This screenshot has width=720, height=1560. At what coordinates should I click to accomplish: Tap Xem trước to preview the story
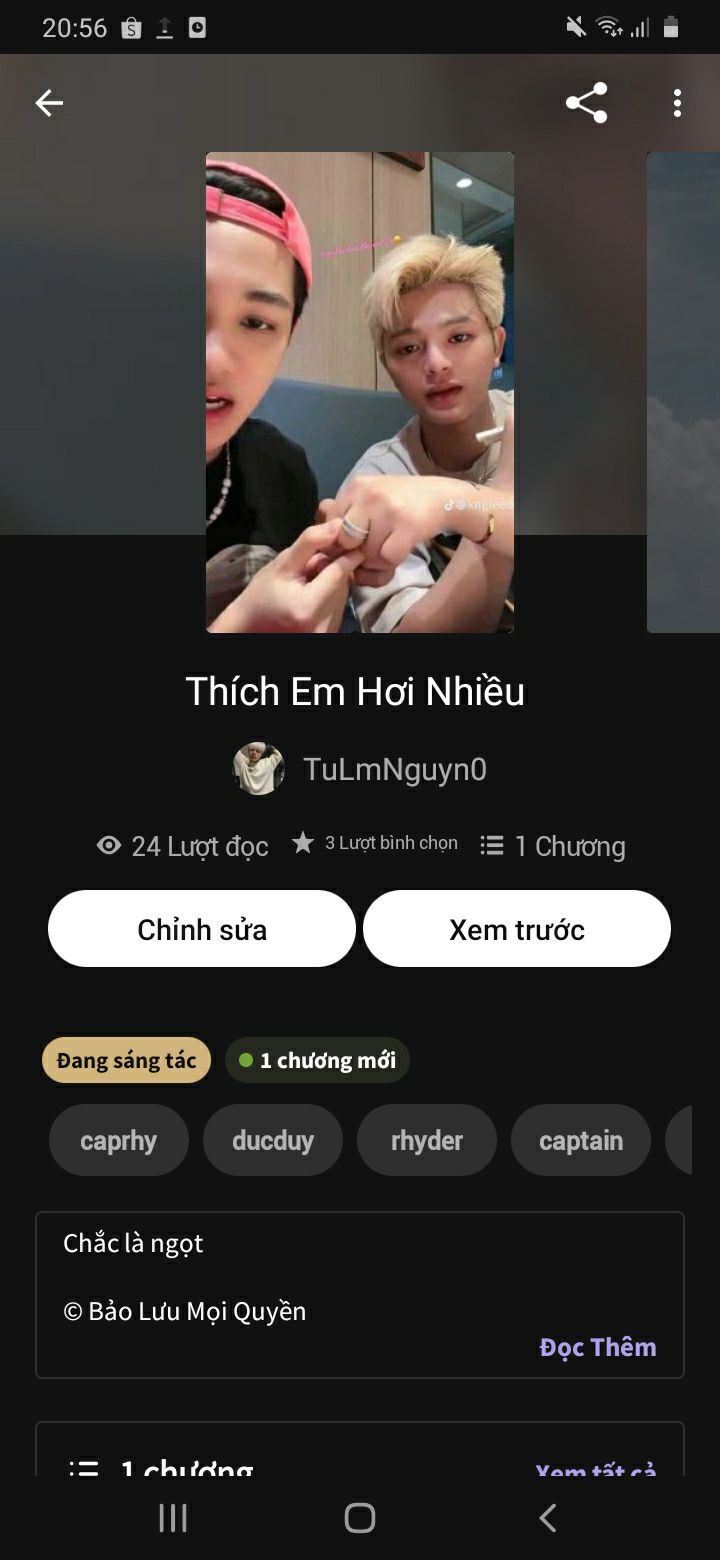click(x=516, y=929)
